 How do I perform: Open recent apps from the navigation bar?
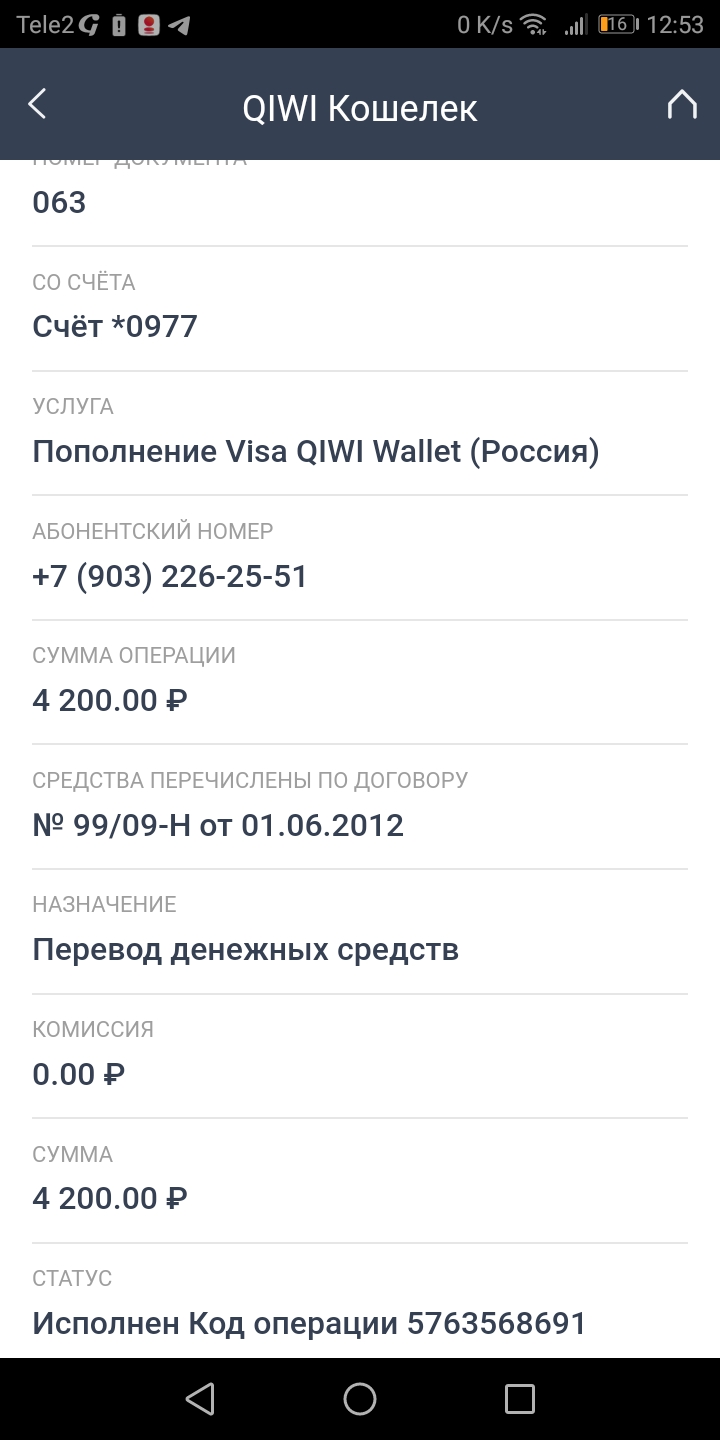(520, 1398)
